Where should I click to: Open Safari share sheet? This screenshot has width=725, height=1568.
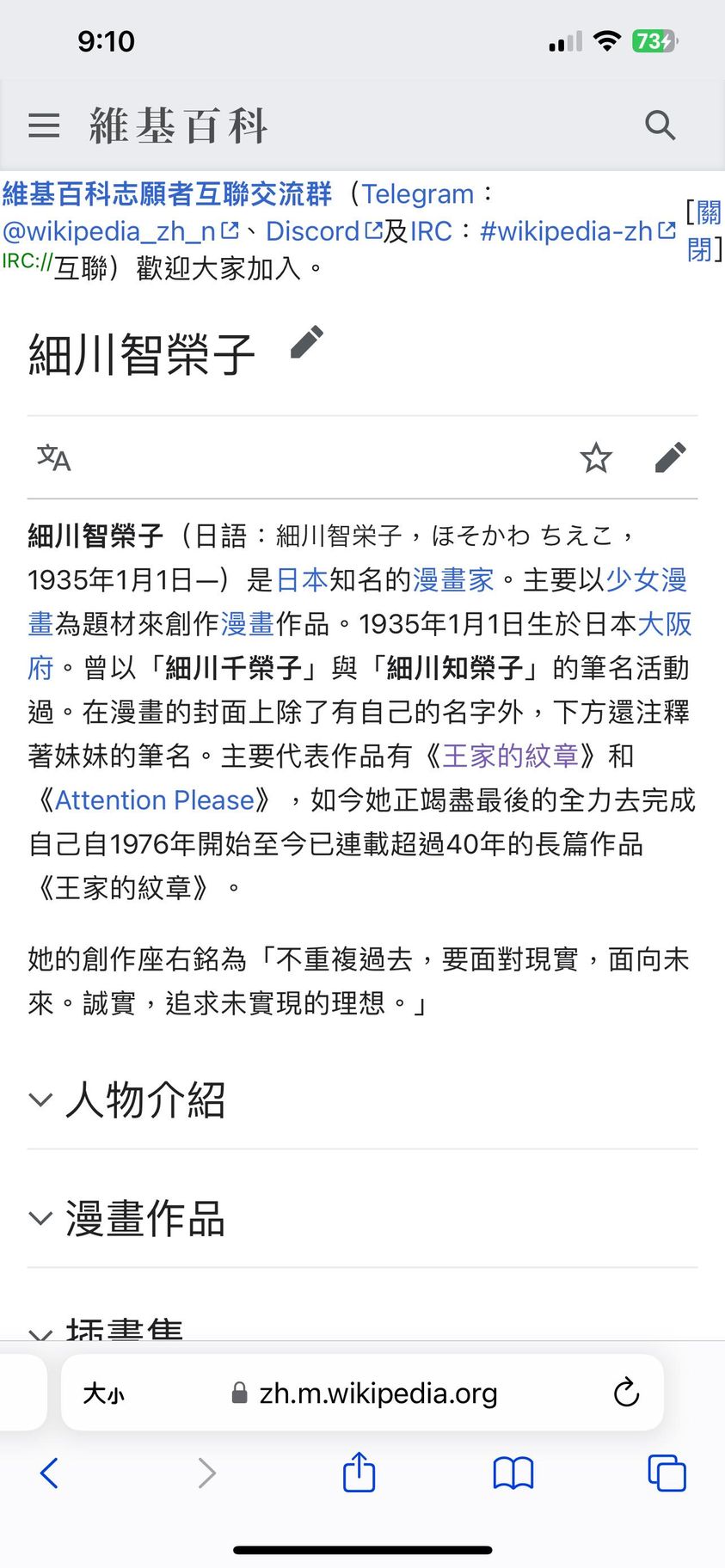(359, 1473)
